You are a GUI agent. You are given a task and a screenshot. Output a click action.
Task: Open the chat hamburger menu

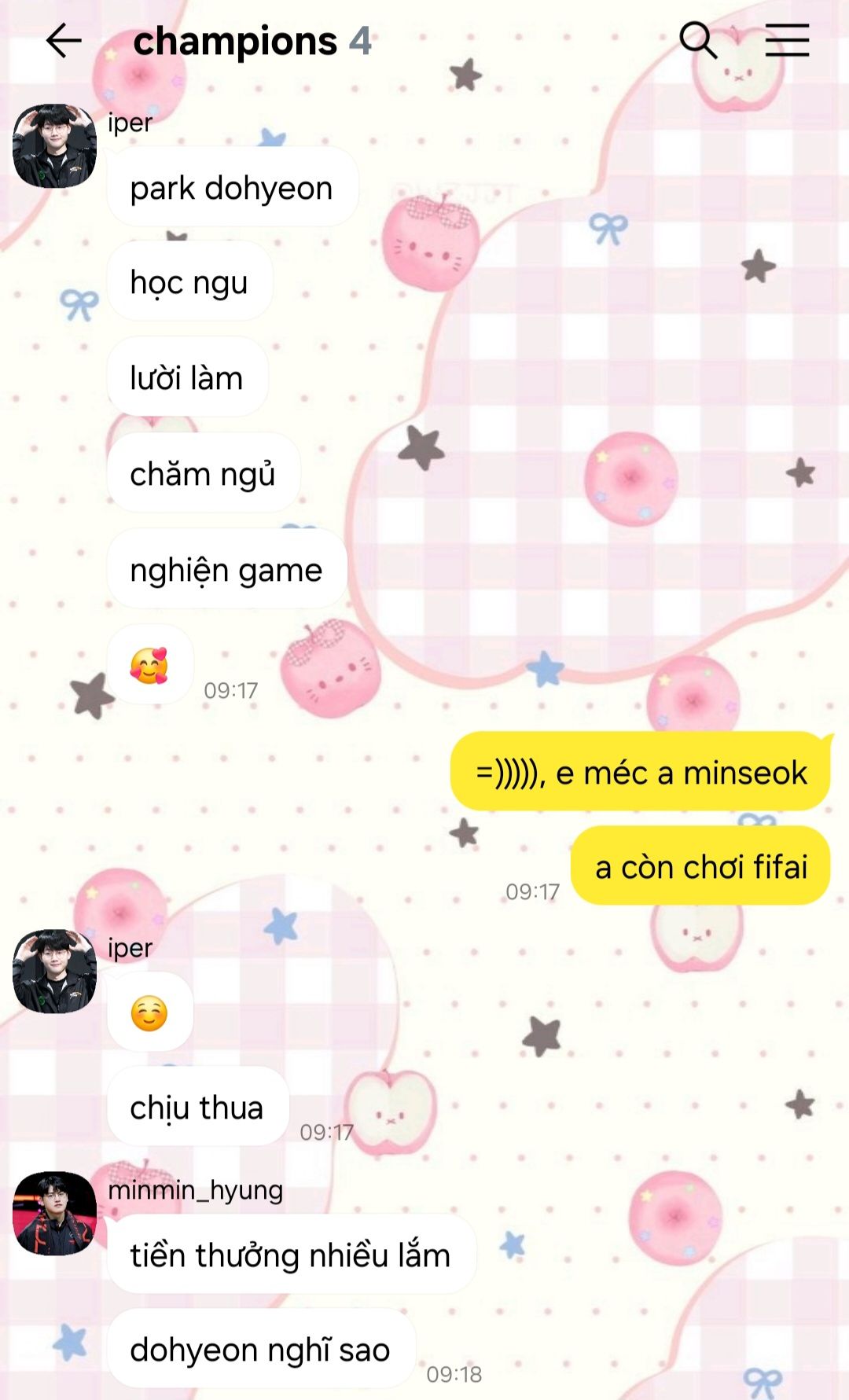tap(787, 40)
